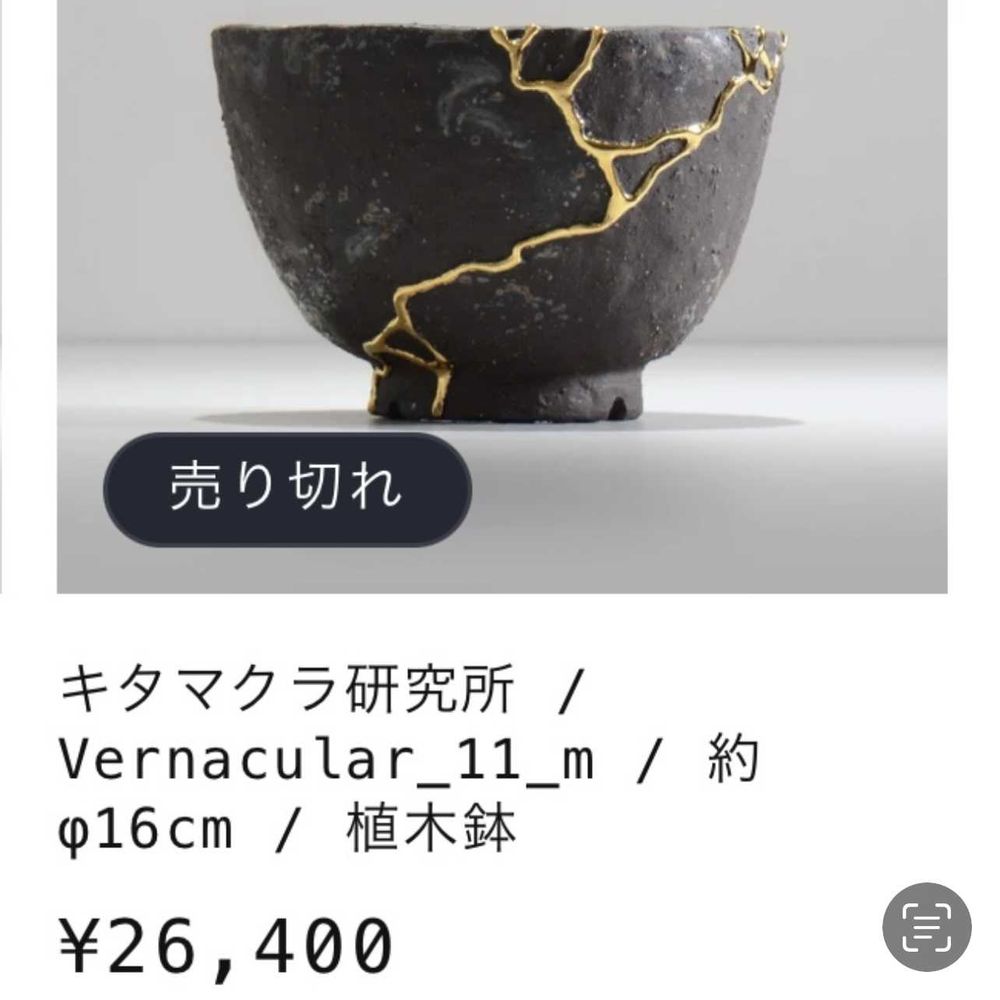Image resolution: width=1000 pixels, height=1000 pixels.
Task: Tap the scan text floating icon
Action: [x=927, y=927]
